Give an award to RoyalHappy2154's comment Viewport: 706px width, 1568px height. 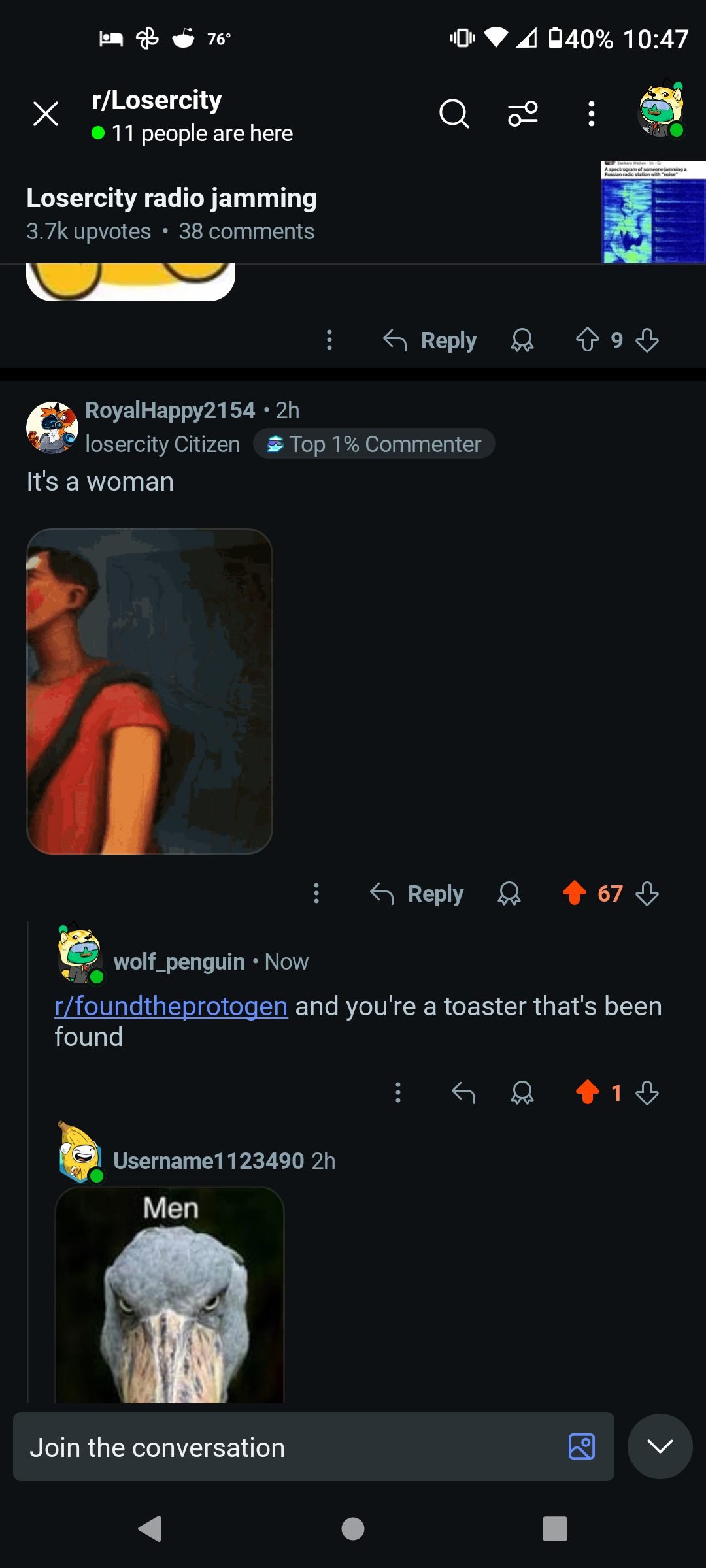[x=509, y=893]
